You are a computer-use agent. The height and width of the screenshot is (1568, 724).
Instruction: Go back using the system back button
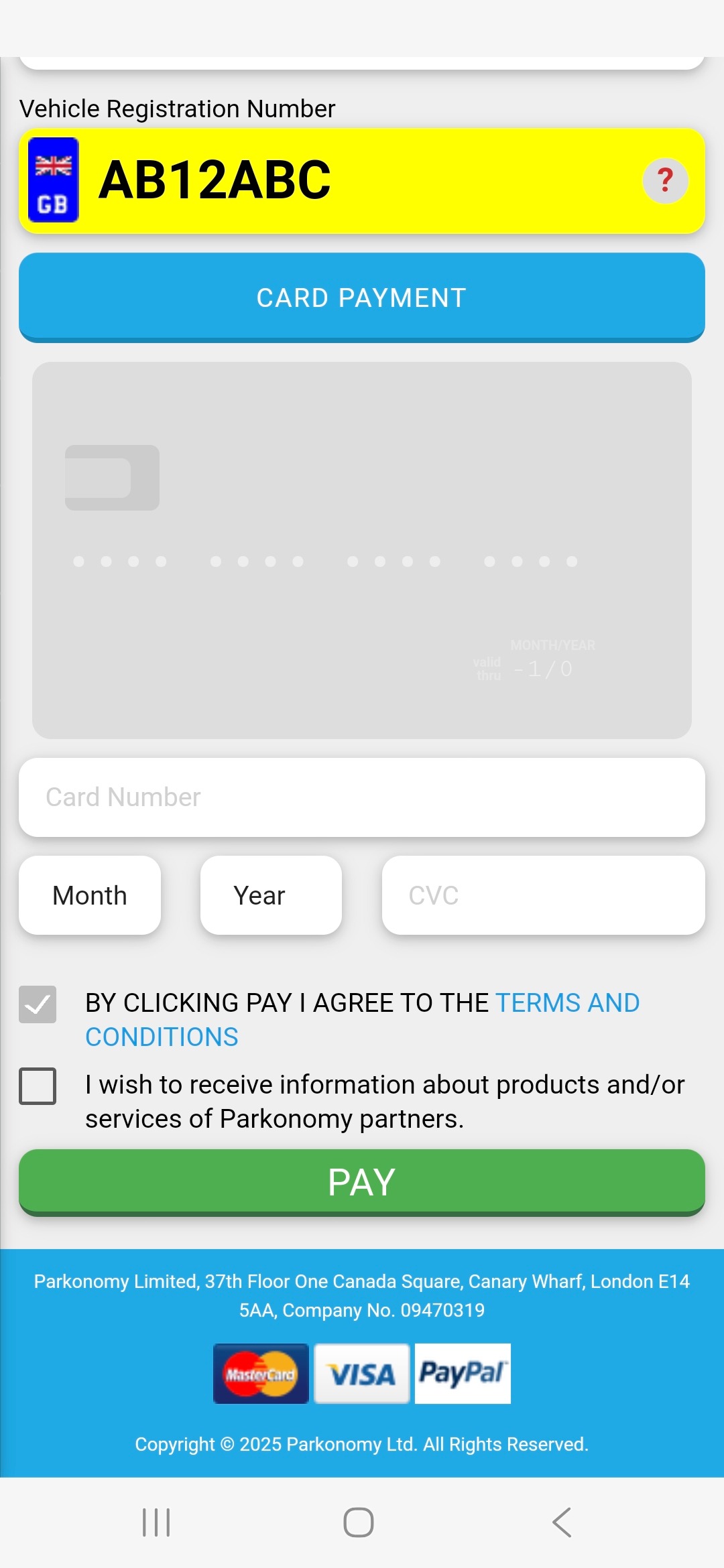coord(562,1522)
